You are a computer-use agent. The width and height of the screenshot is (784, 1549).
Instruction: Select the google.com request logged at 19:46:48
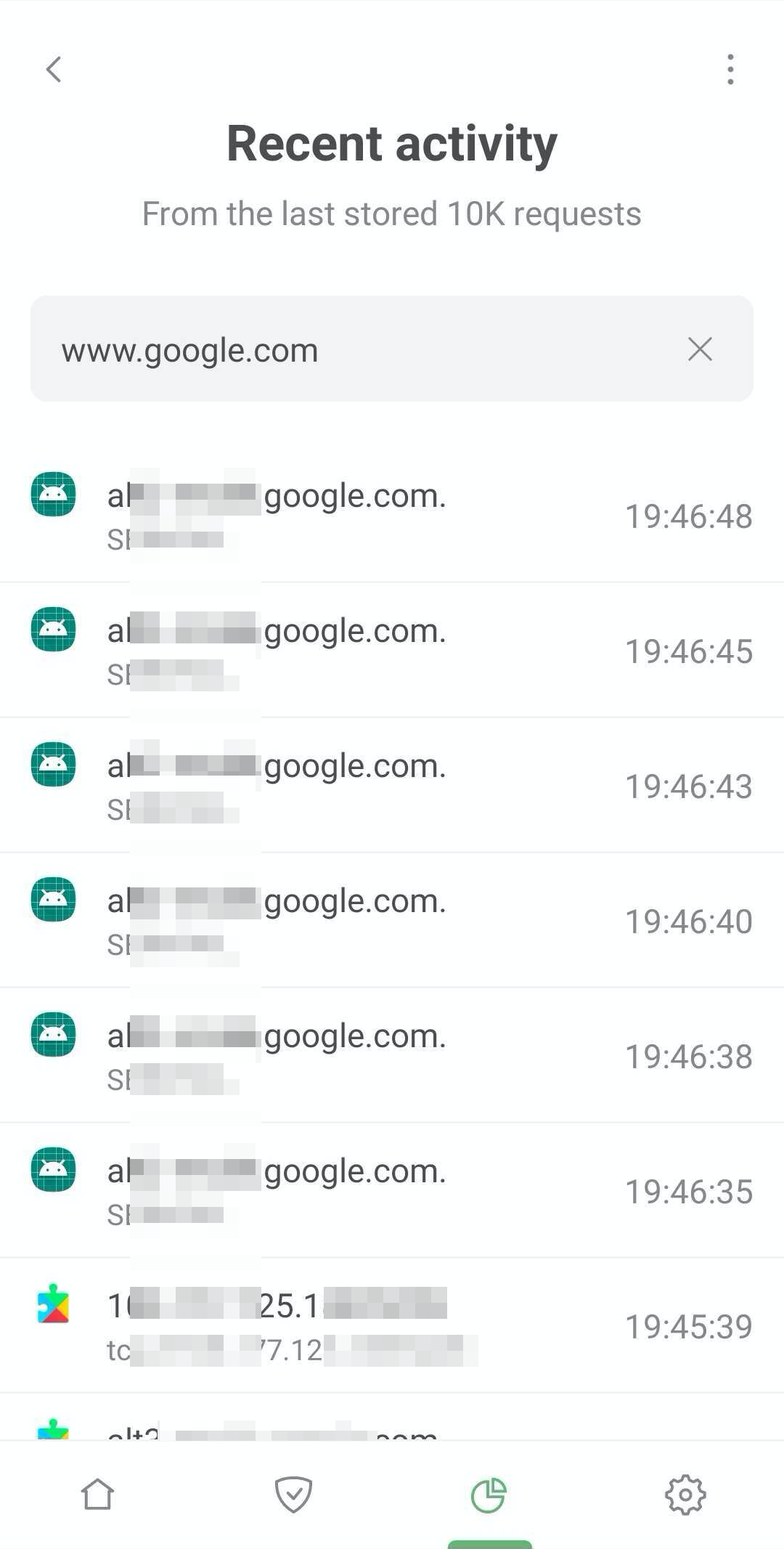click(x=392, y=513)
